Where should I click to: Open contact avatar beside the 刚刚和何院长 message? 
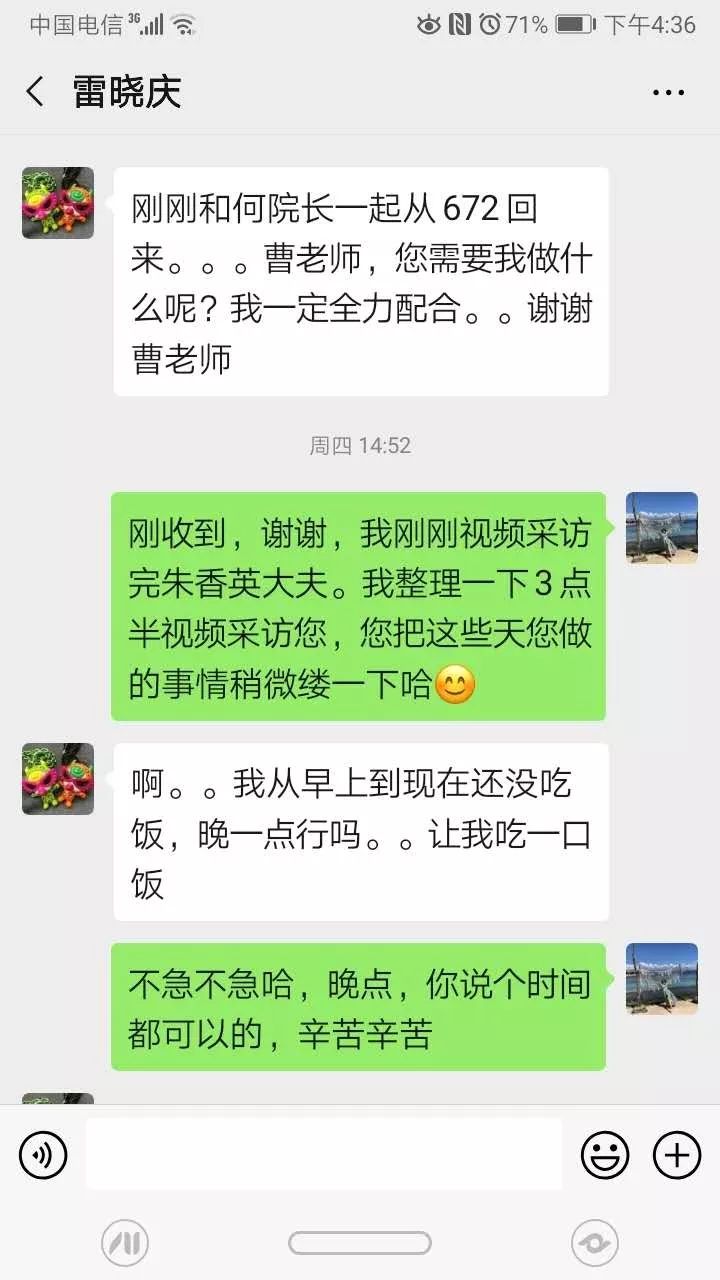click(58, 203)
